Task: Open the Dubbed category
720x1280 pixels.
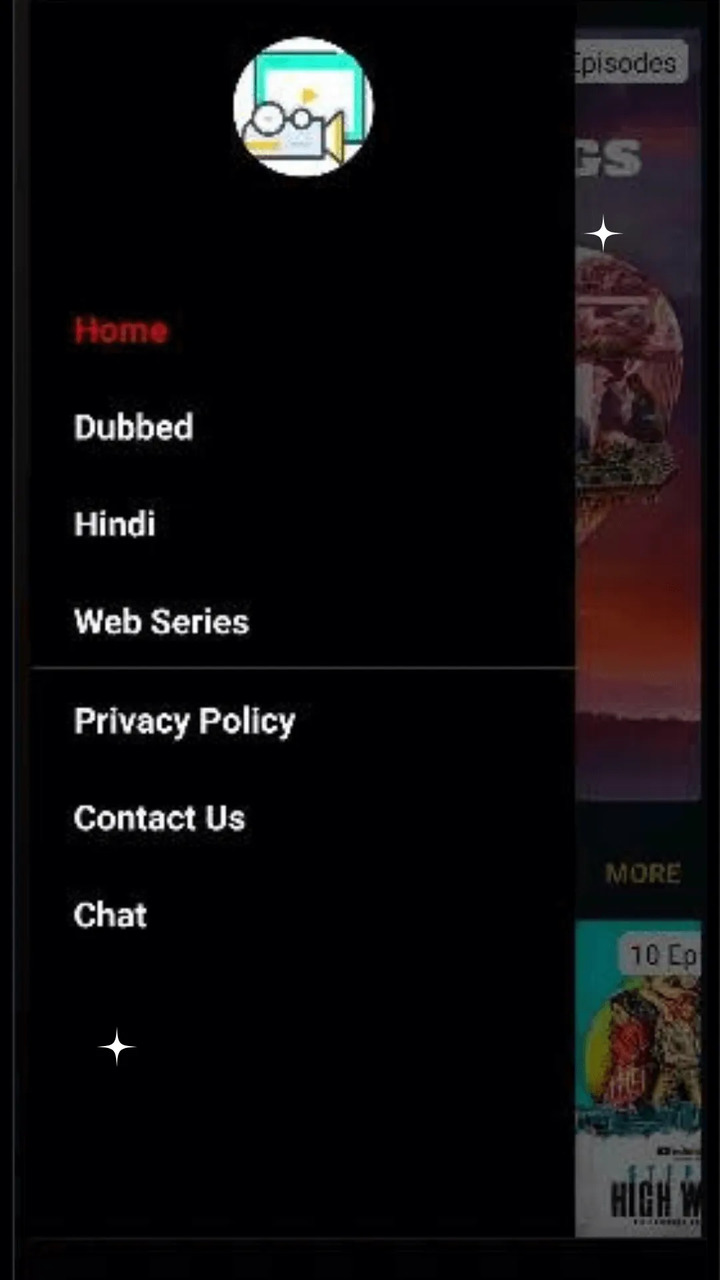Action: [x=133, y=427]
